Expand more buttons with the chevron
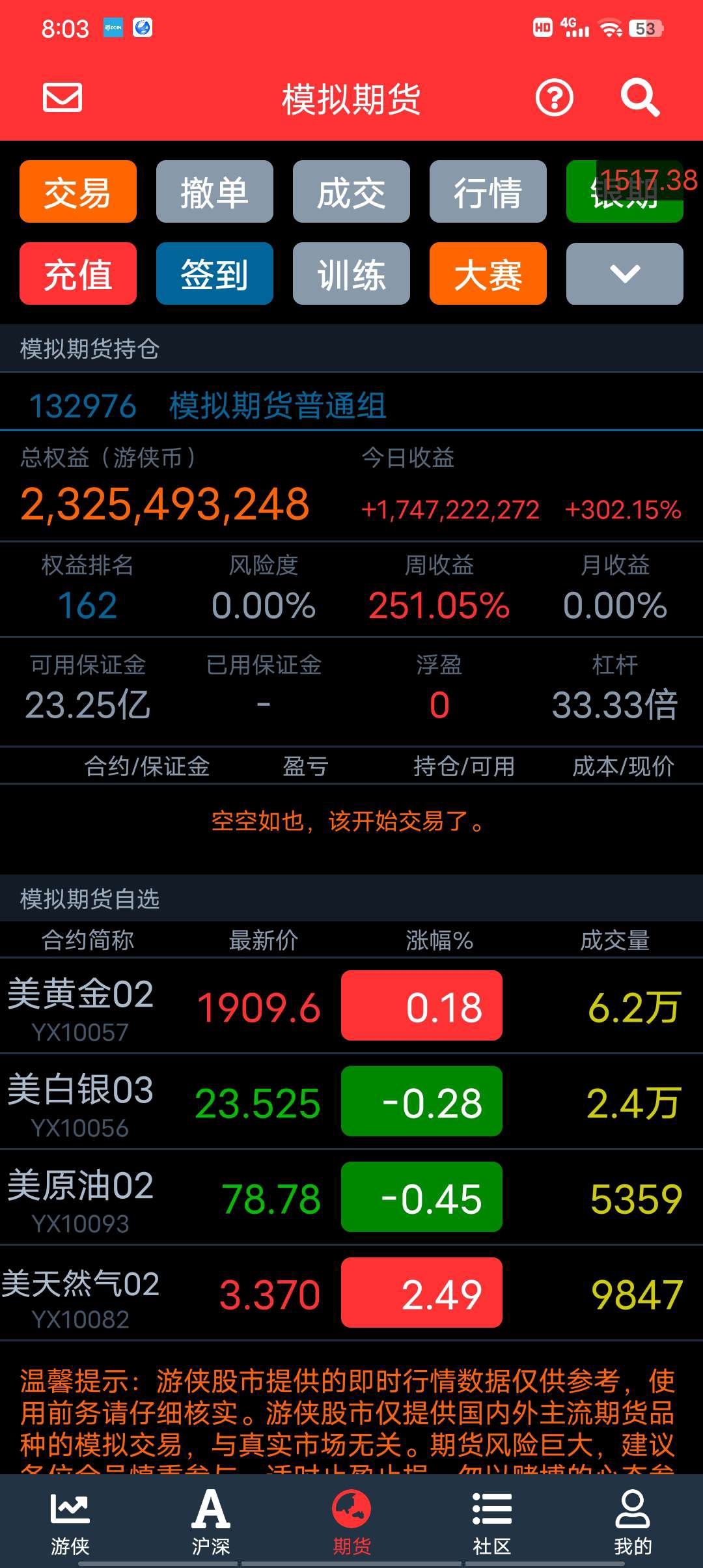This screenshot has width=703, height=1568. (x=625, y=273)
